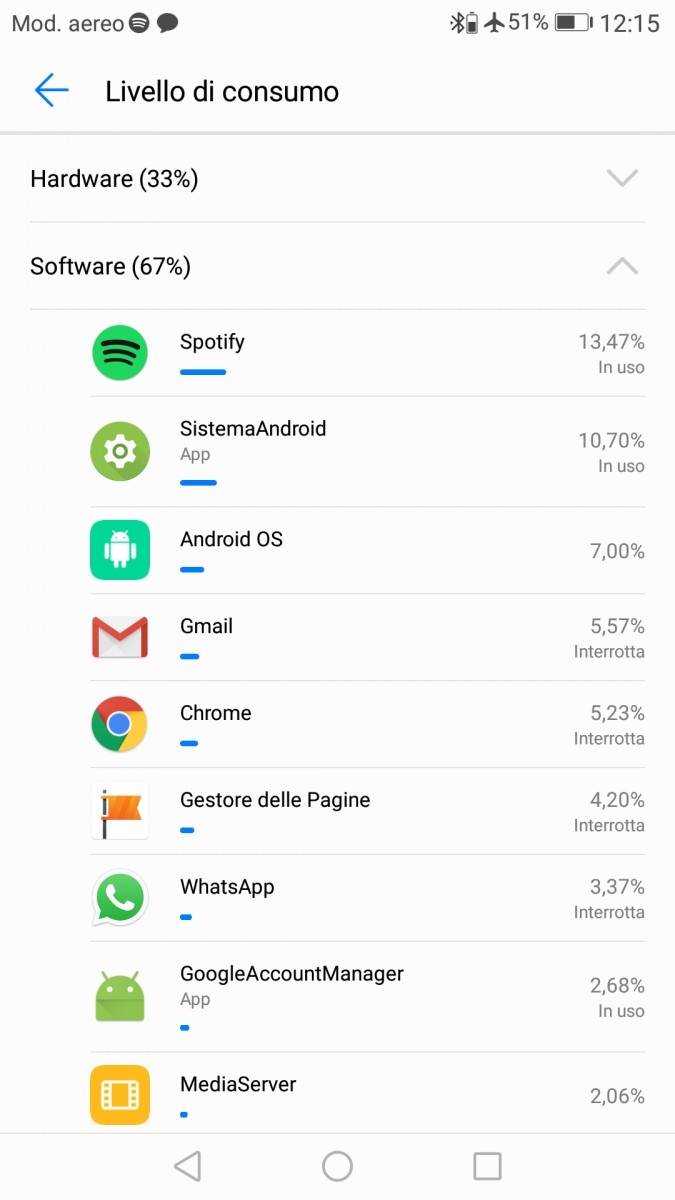675x1200 pixels.
Task: Go back using the top-left arrow
Action: [x=51, y=91]
